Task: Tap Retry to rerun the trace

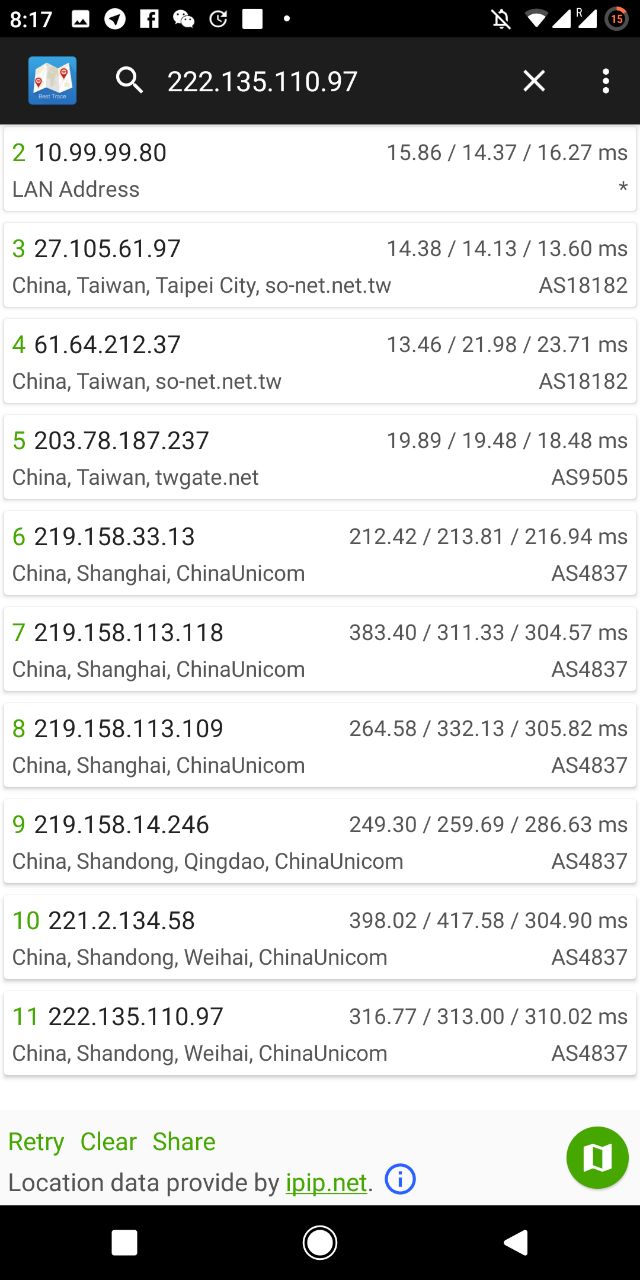Action: click(x=36, y=1142)
